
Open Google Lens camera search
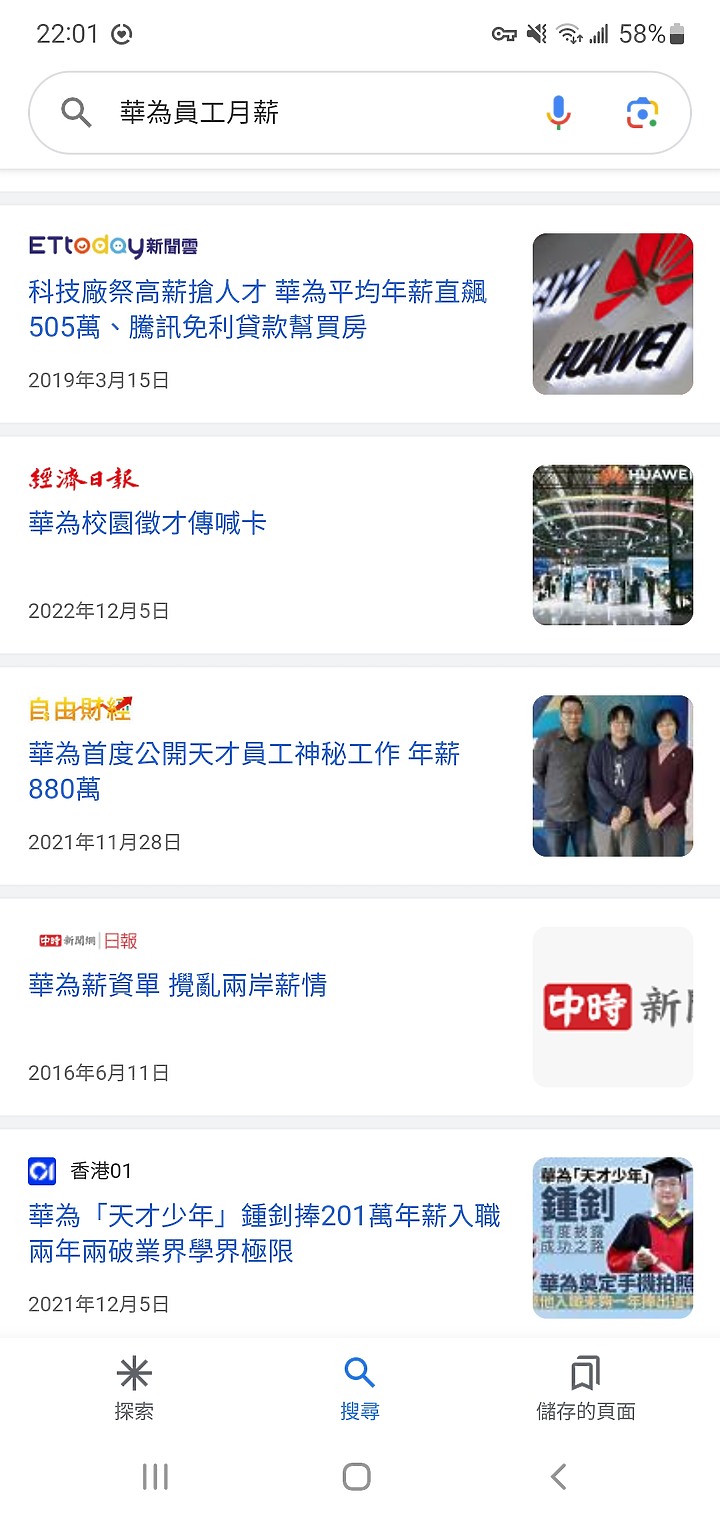(x=643, y=113)
